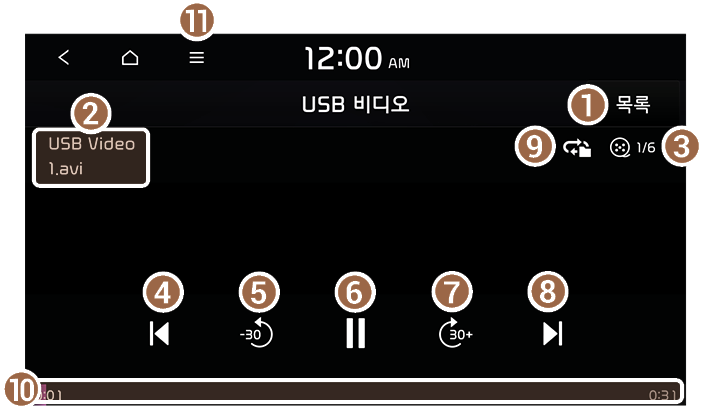Return to the home screen
This screenshot has width=703, height=414.
[x=130, y=58]
